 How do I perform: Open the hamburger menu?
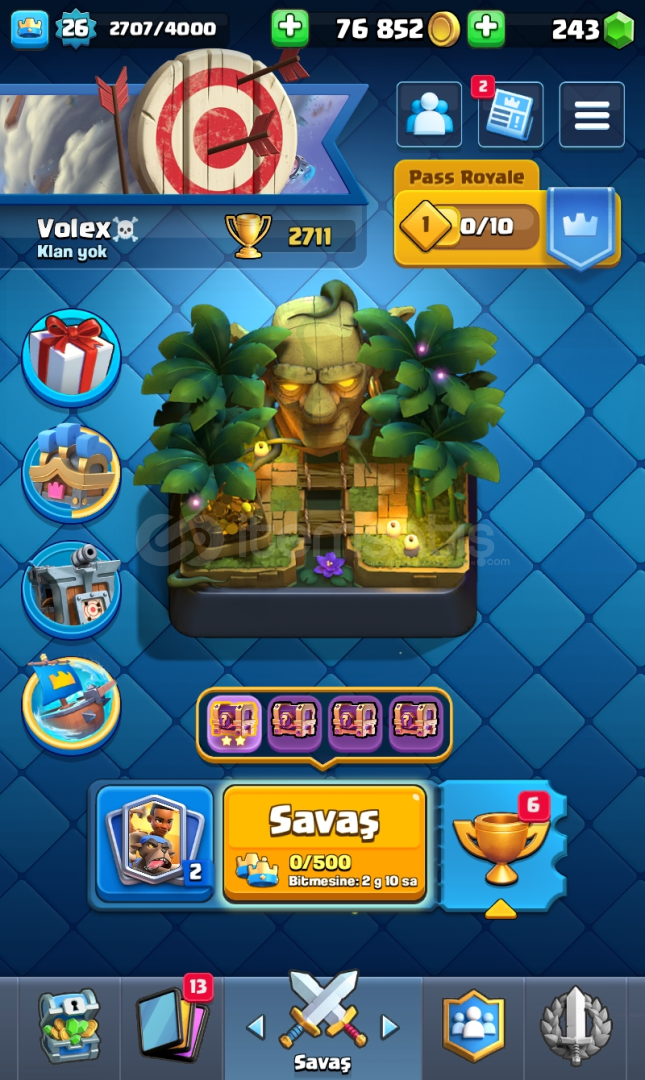point(591,115)
